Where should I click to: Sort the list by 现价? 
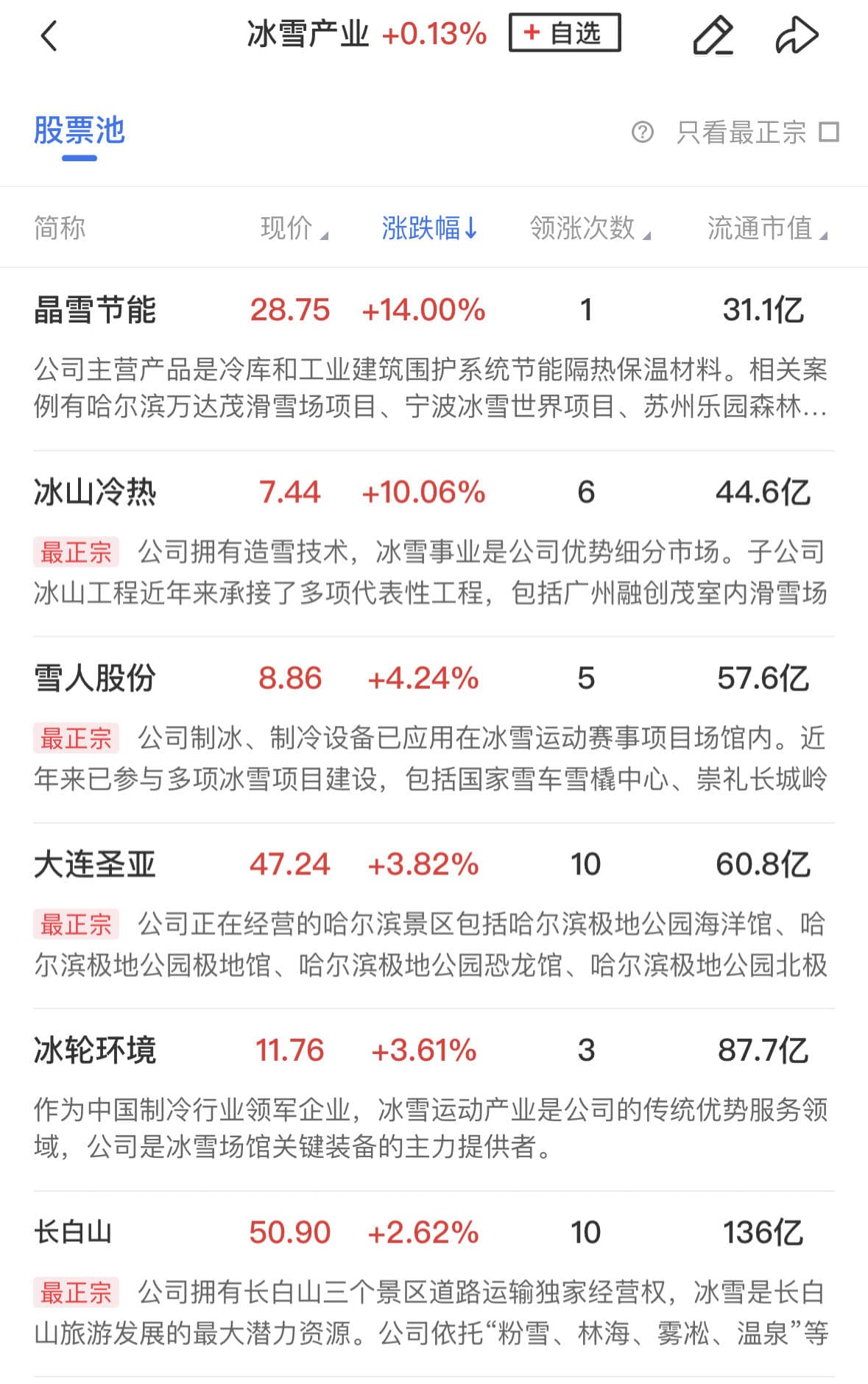coord(293,228)
